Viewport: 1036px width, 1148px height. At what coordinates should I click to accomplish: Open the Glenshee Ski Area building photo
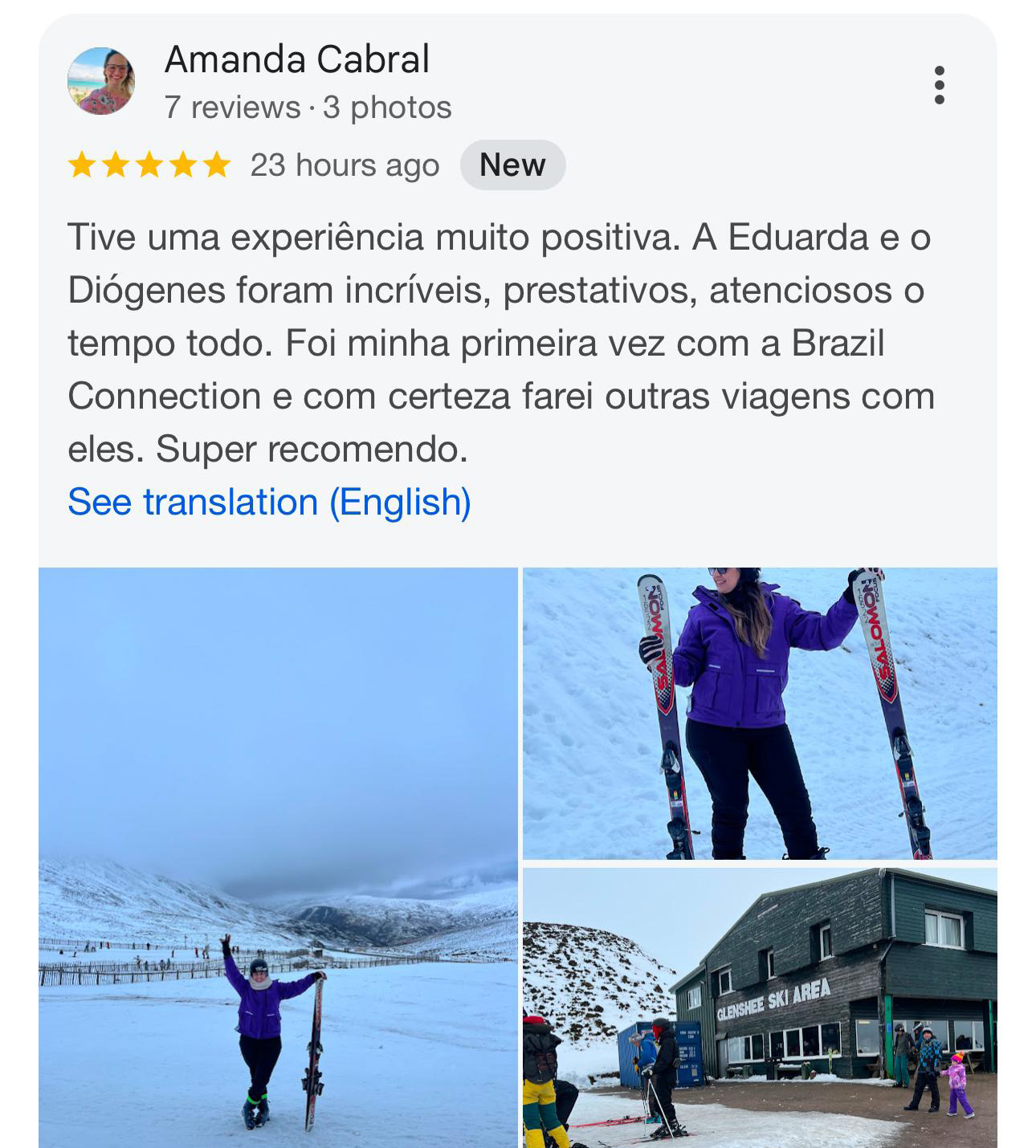[x=760, y=1008]
